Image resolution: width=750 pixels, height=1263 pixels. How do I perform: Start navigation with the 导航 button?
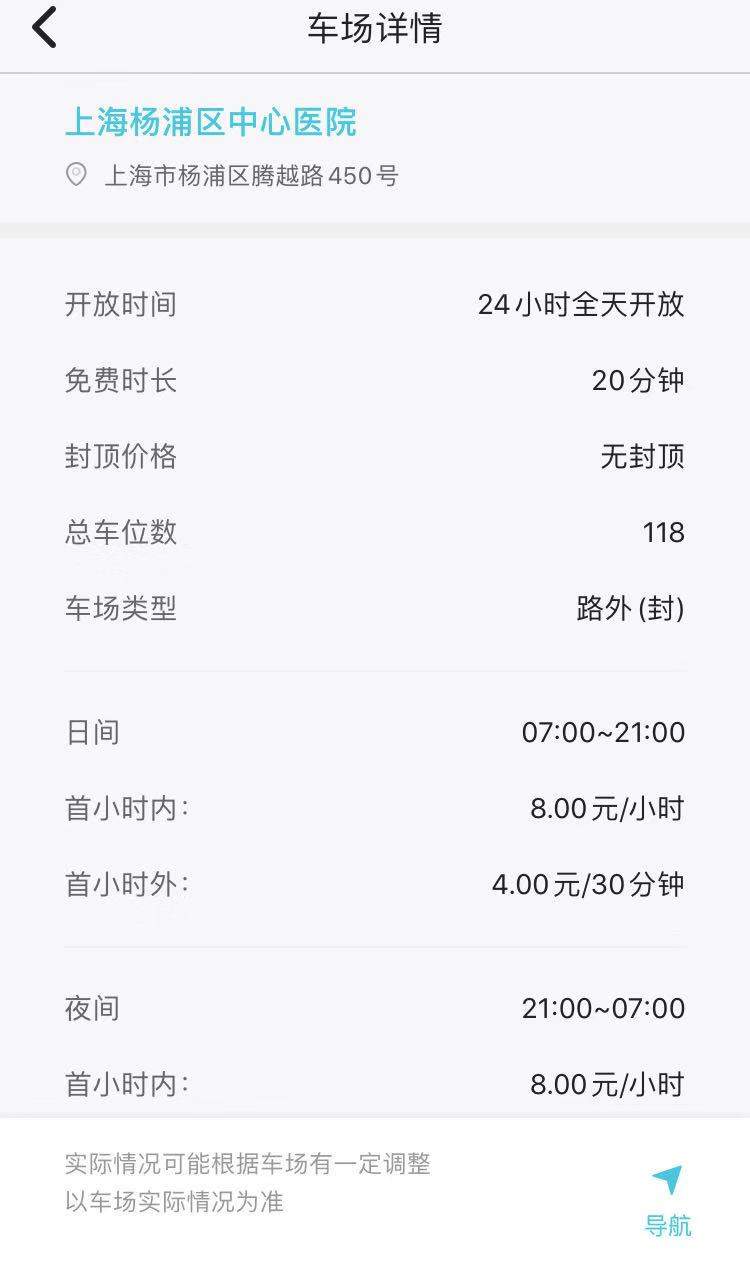point(668,1201)
